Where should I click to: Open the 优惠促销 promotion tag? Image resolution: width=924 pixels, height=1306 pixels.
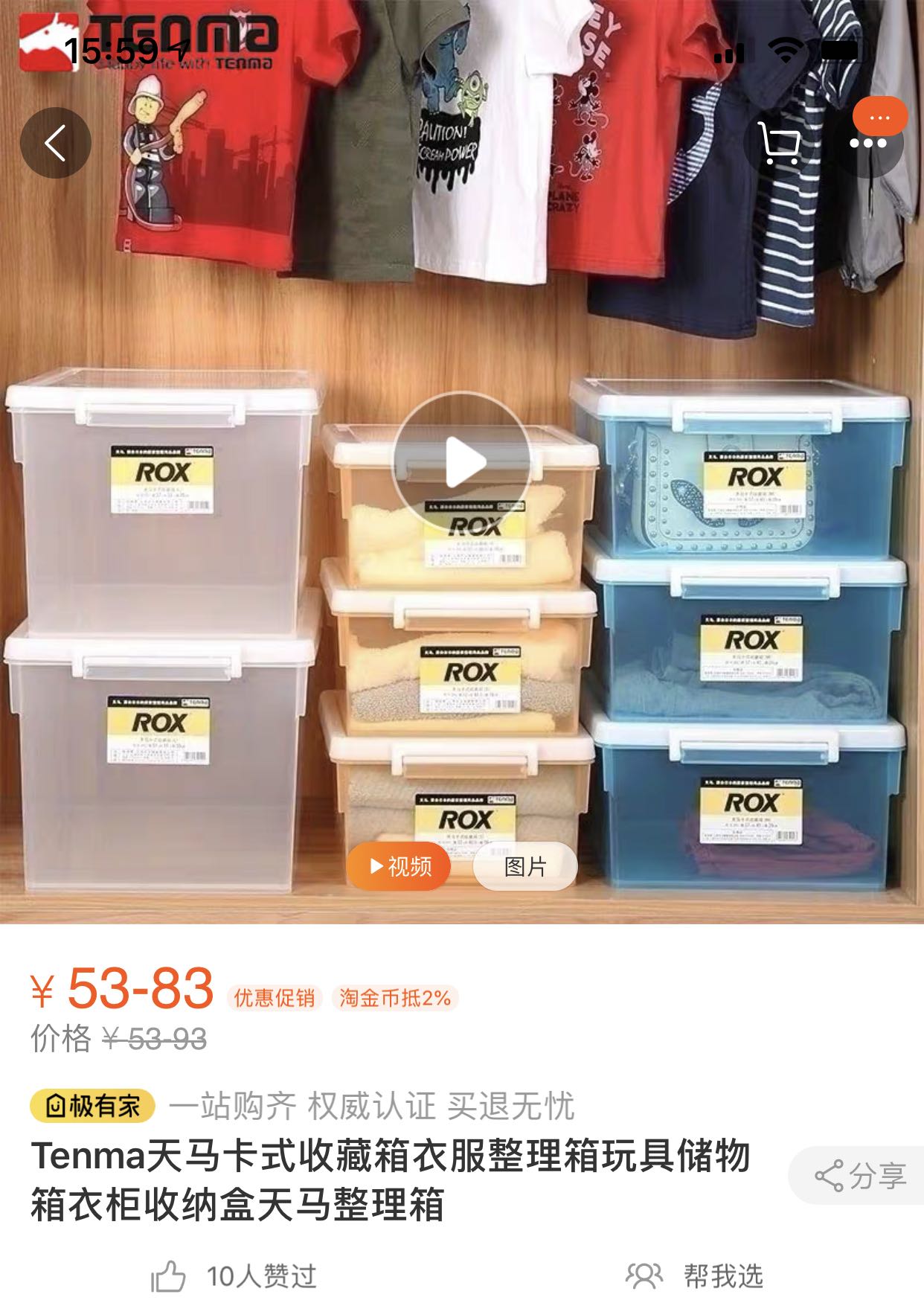pos(275,998)
